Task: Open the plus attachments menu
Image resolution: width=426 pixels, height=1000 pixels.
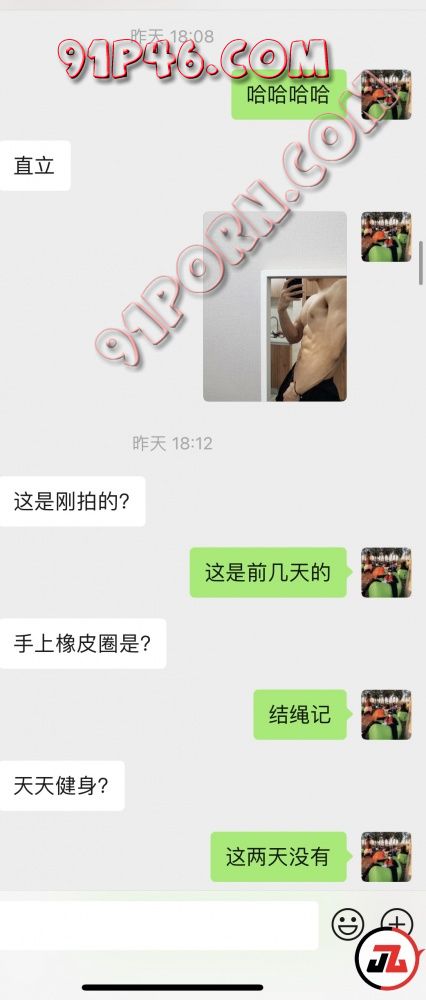Action: click(x=397, y=923)
